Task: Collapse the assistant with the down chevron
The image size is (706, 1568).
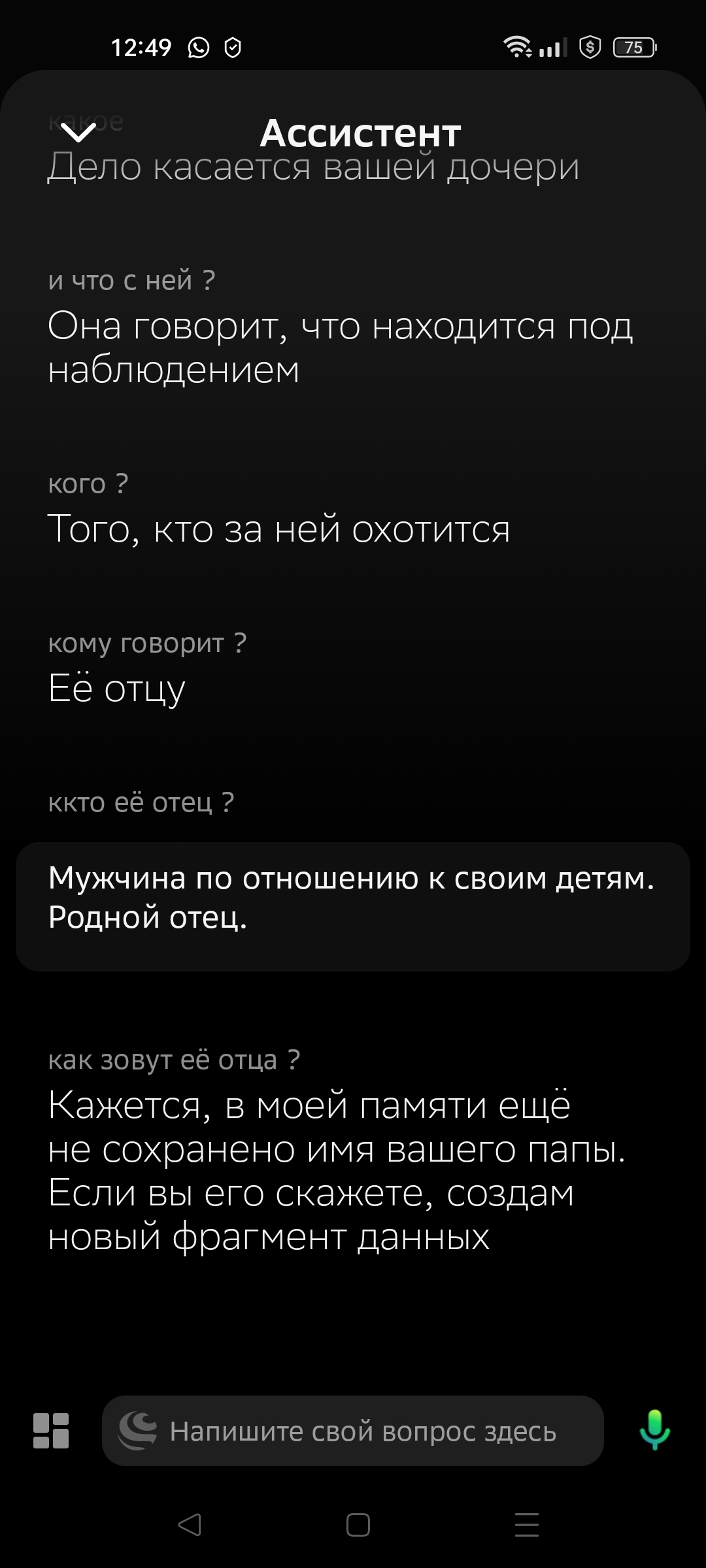Action: pos(78,133)
